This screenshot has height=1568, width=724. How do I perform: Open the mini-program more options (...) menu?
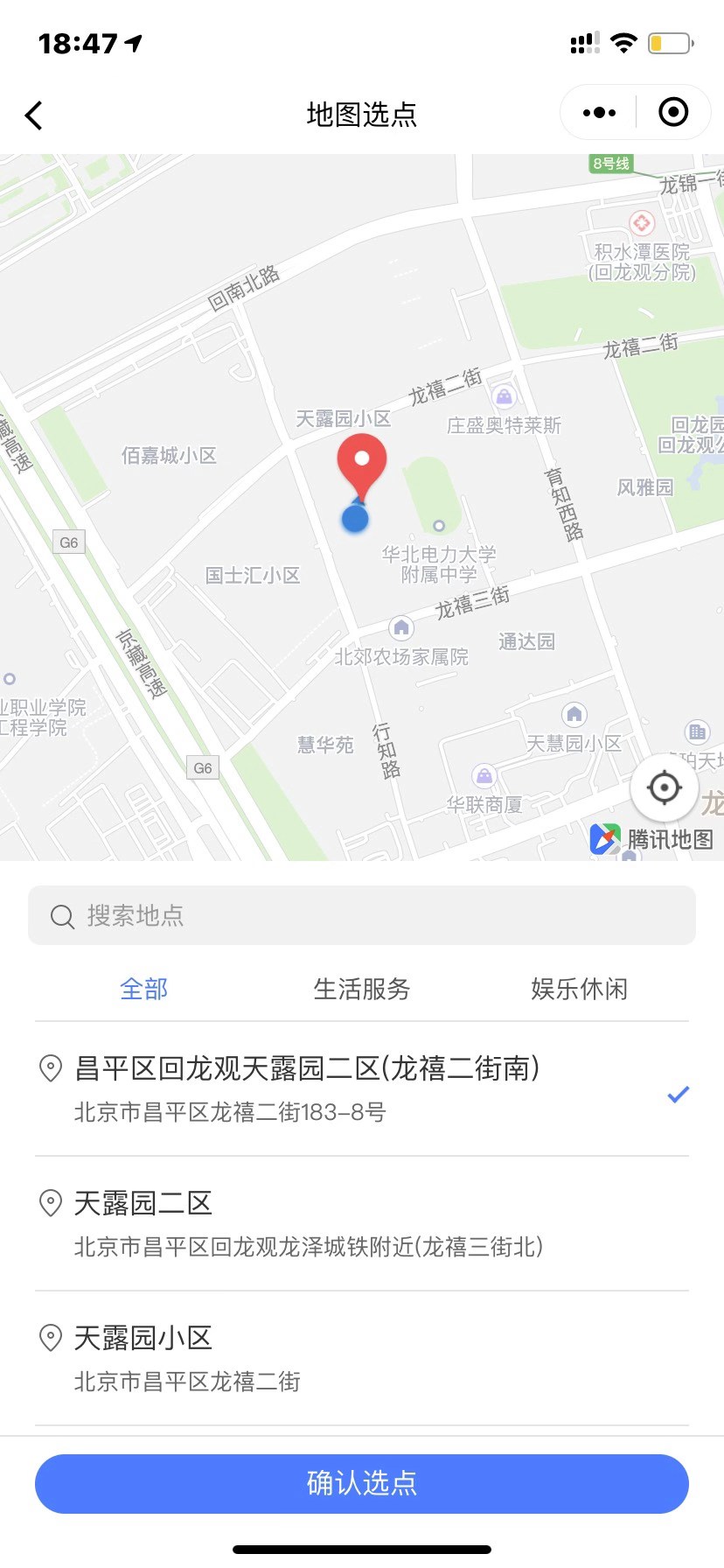pyautogui.click(x=597, y=112)
